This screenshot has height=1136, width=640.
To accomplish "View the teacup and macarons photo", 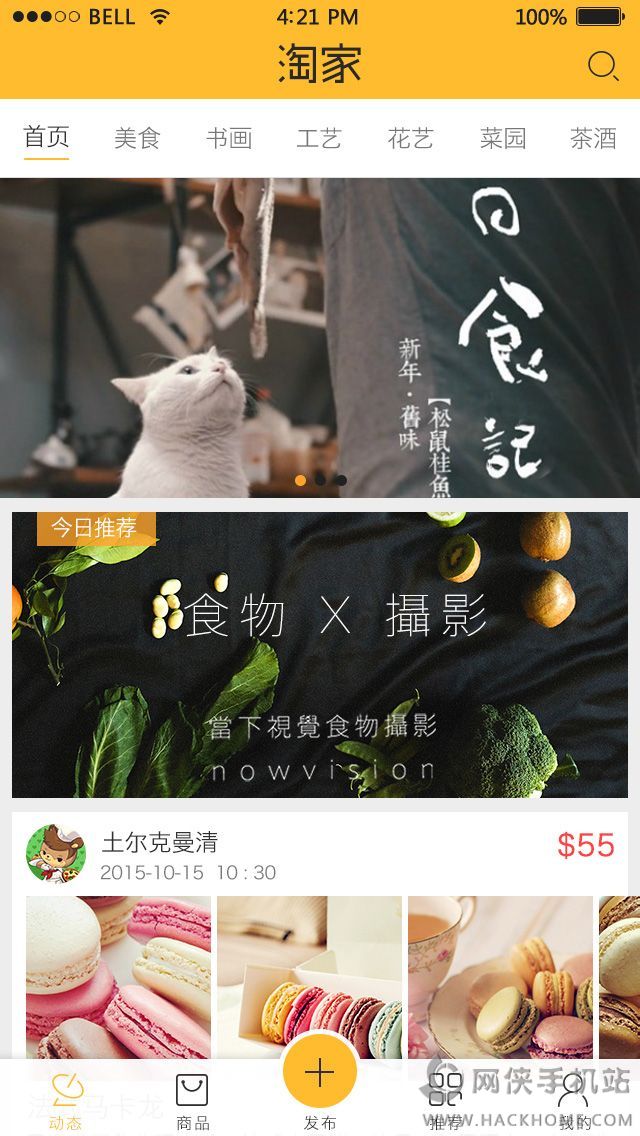I will point(500,977).
